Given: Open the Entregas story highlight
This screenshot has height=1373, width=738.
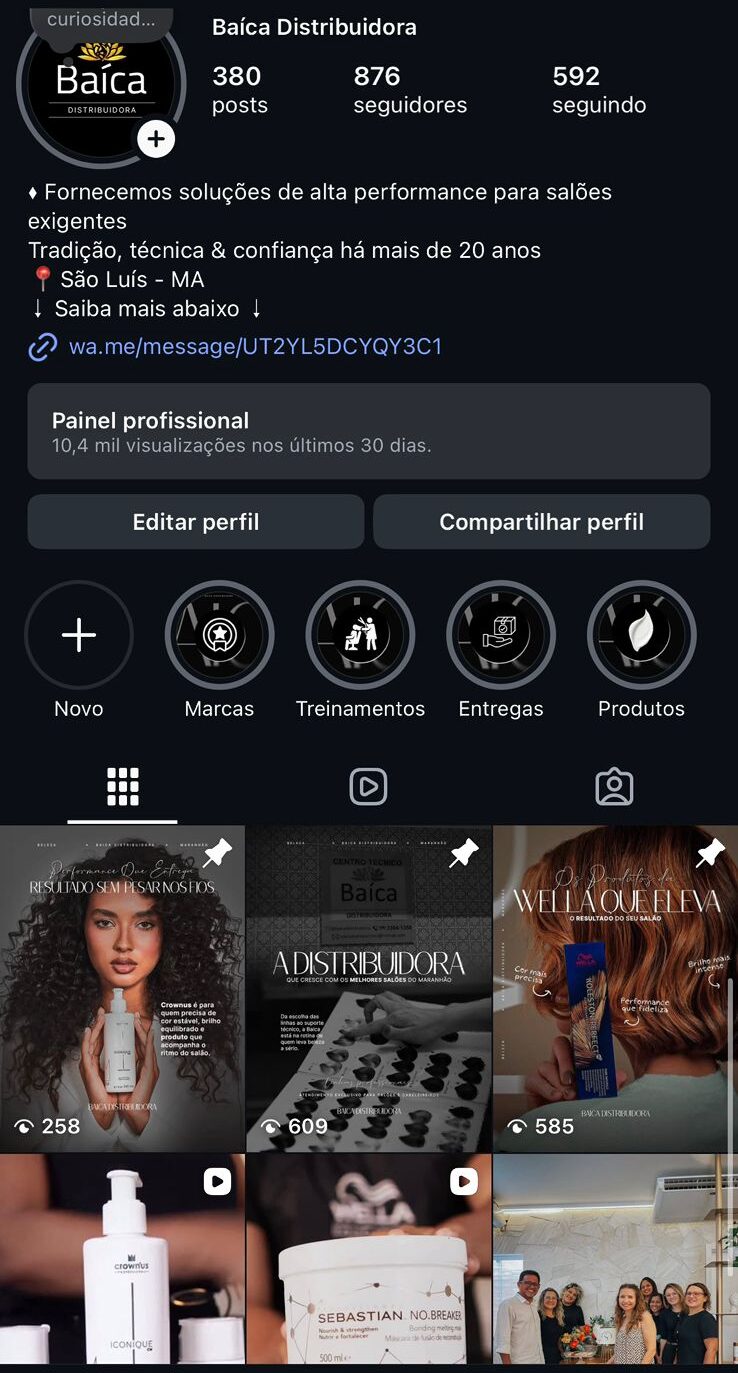Looking at the screenshot, I should (501, 635).
